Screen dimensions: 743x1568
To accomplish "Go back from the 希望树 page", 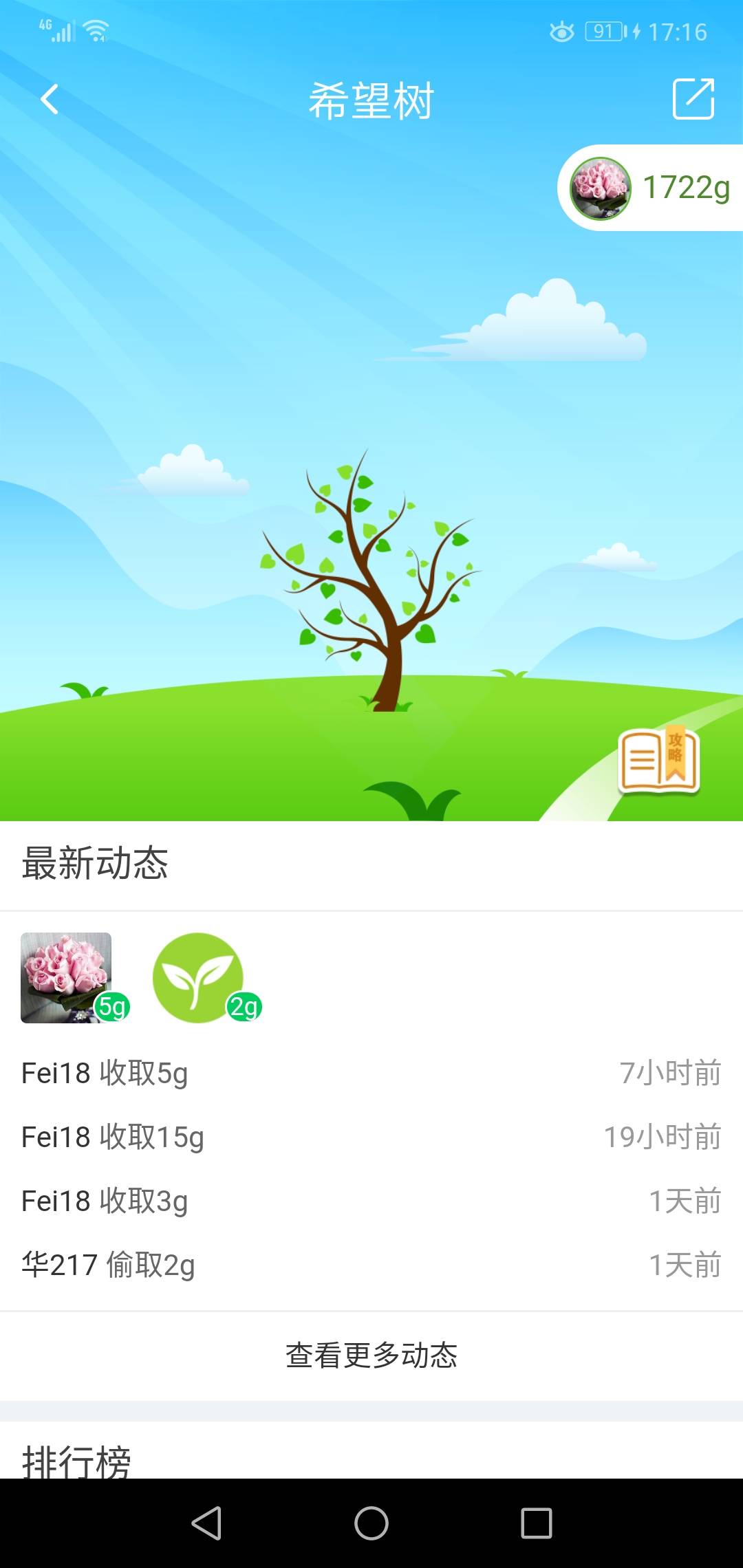I will click(49, 100).
